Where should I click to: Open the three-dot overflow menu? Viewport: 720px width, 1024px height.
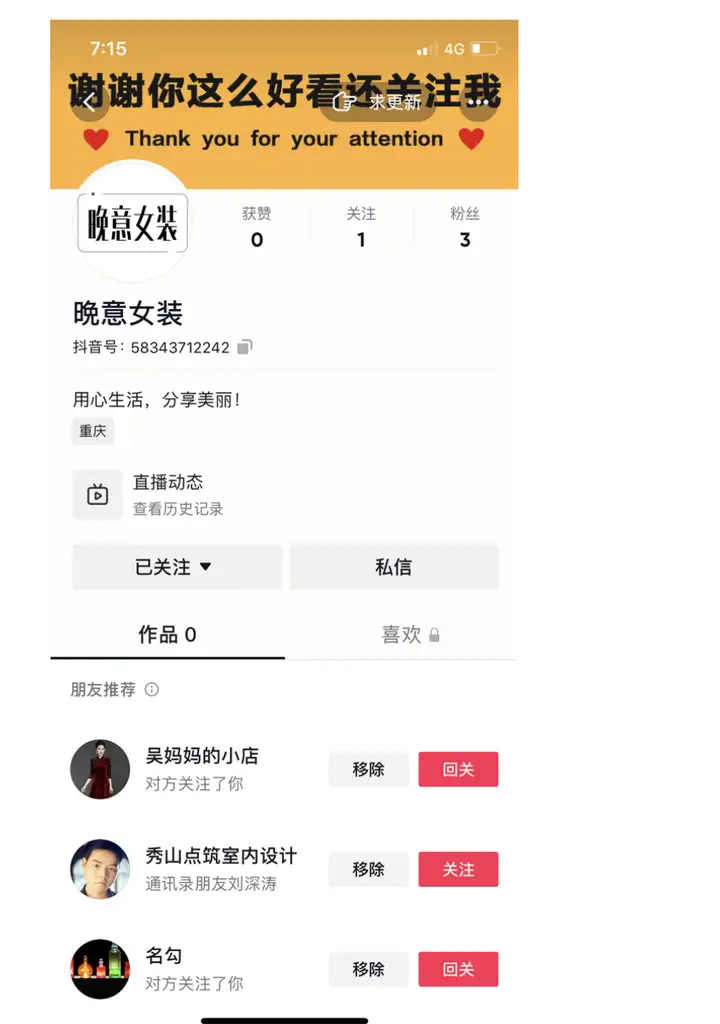pos(478,102)
